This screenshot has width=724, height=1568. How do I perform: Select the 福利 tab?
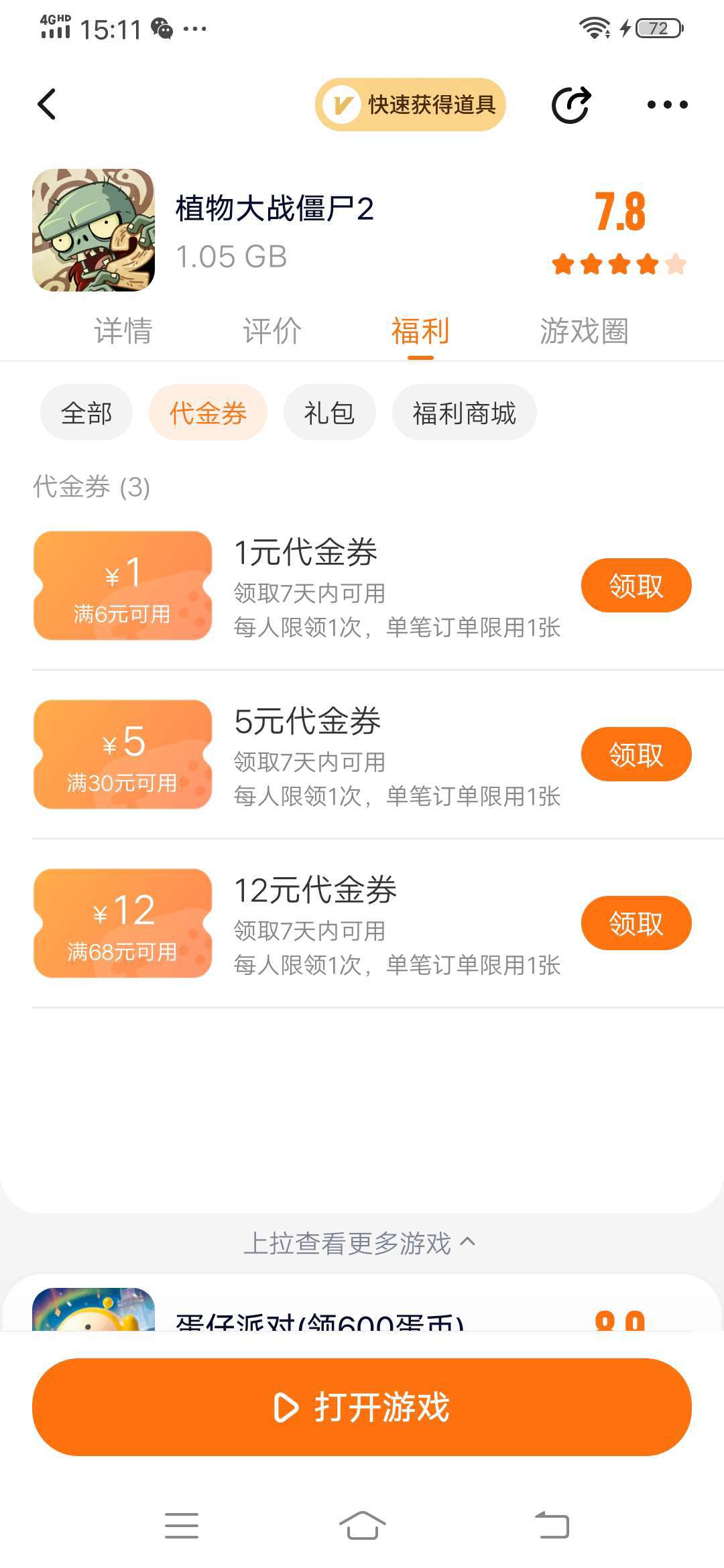tap(420, 331)
